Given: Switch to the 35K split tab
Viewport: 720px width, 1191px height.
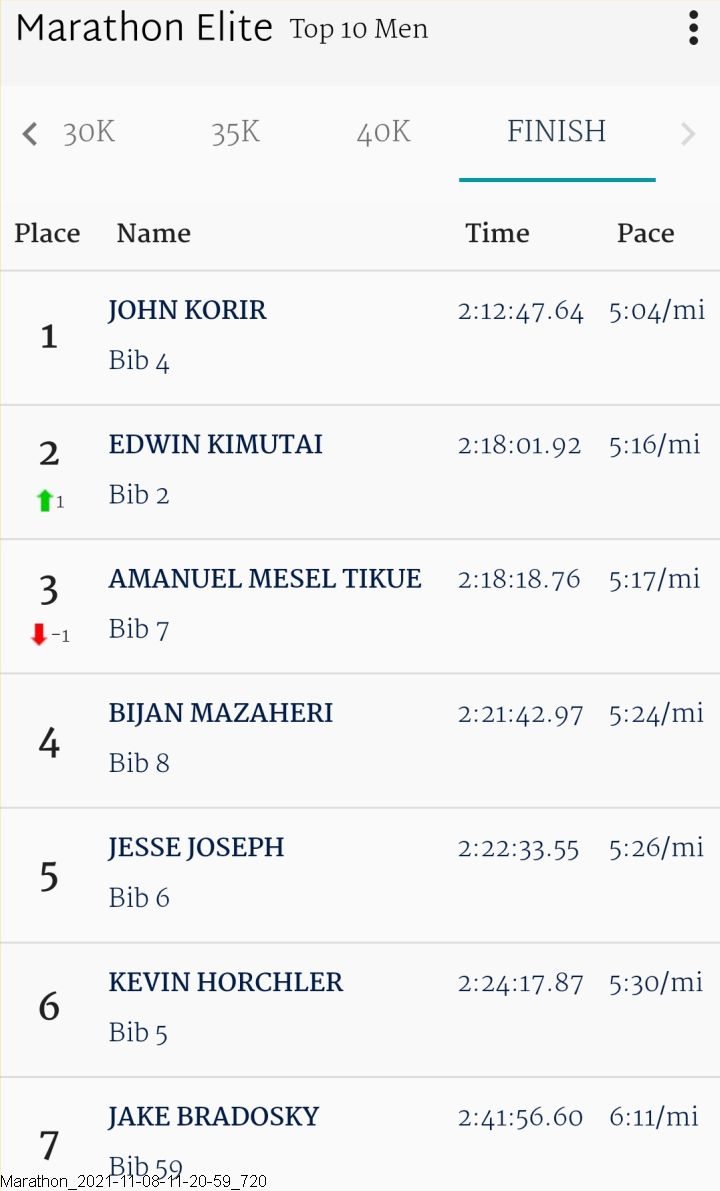Looking at the screenshot, I should click(x=235, y=133).
